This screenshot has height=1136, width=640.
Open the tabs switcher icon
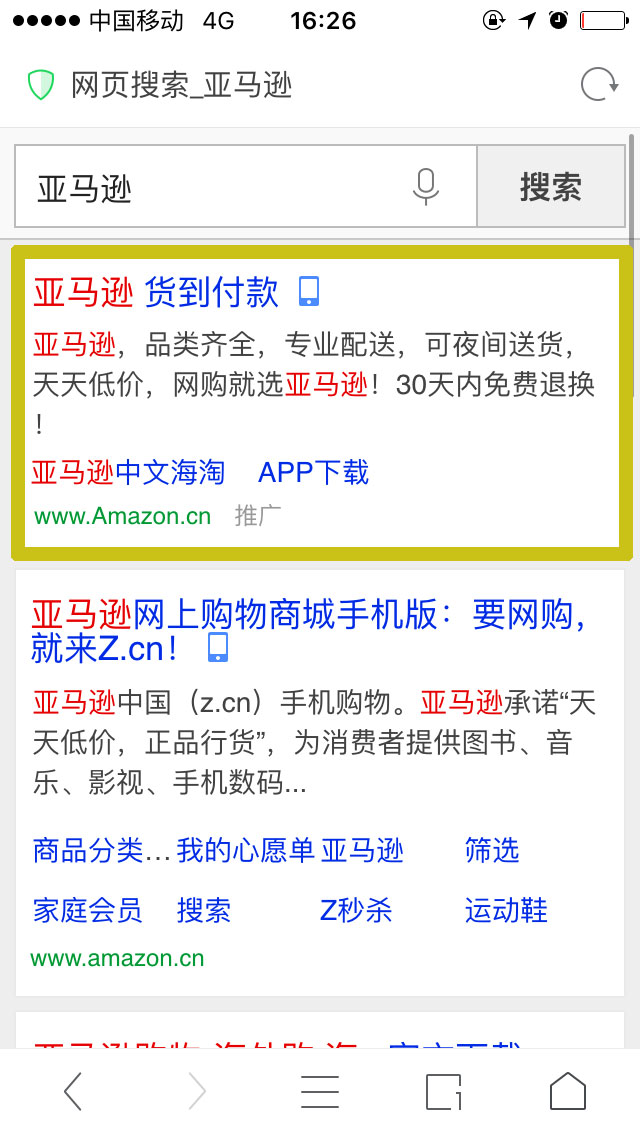[x=444, y=1091]
